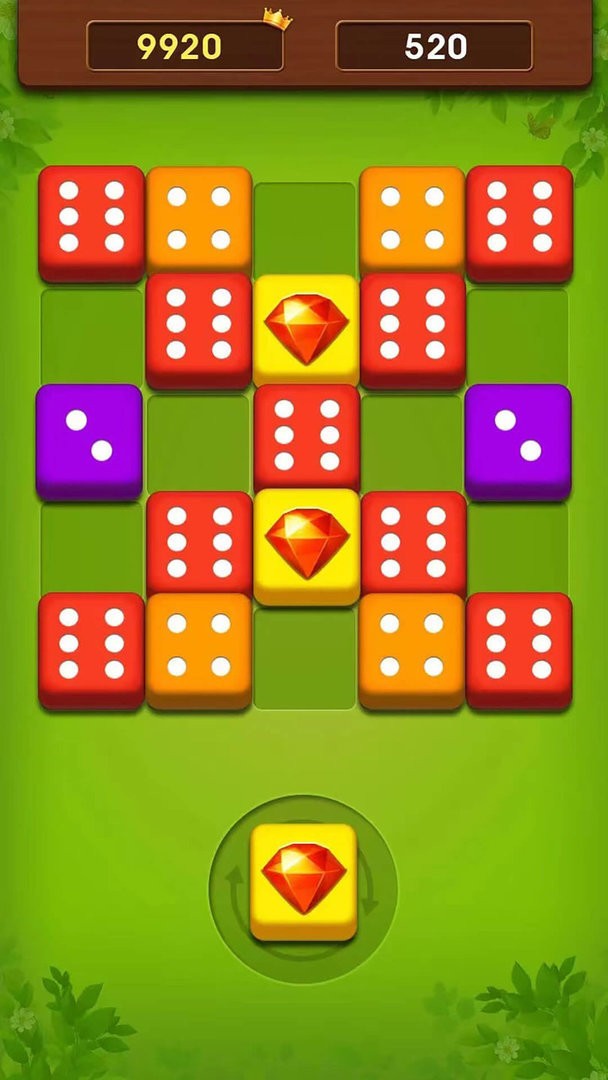Select empty cell between the bottom-row orange dice

(305, 658)
